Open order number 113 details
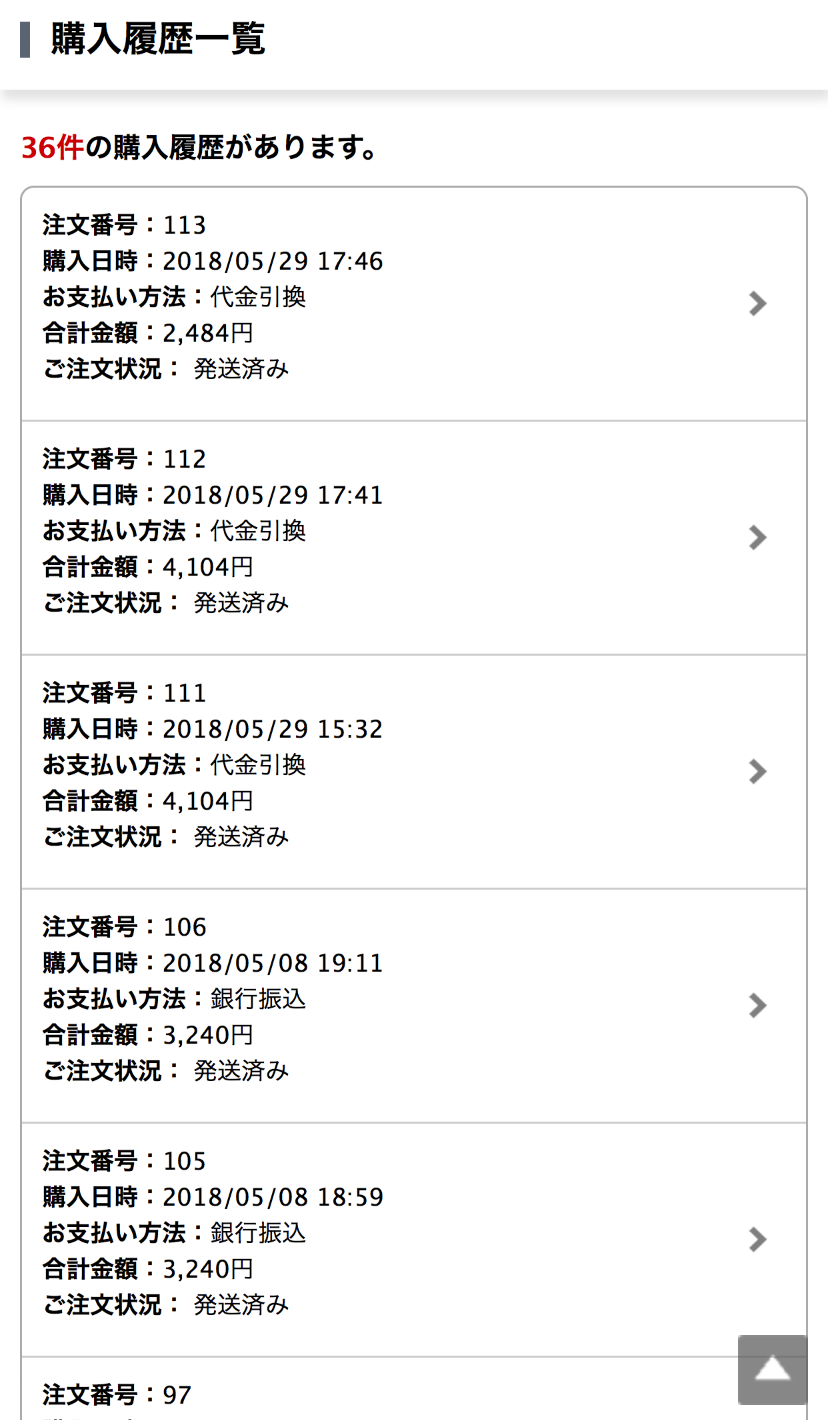The height and width of the screenshot is (1420, 828). (414, 304)
